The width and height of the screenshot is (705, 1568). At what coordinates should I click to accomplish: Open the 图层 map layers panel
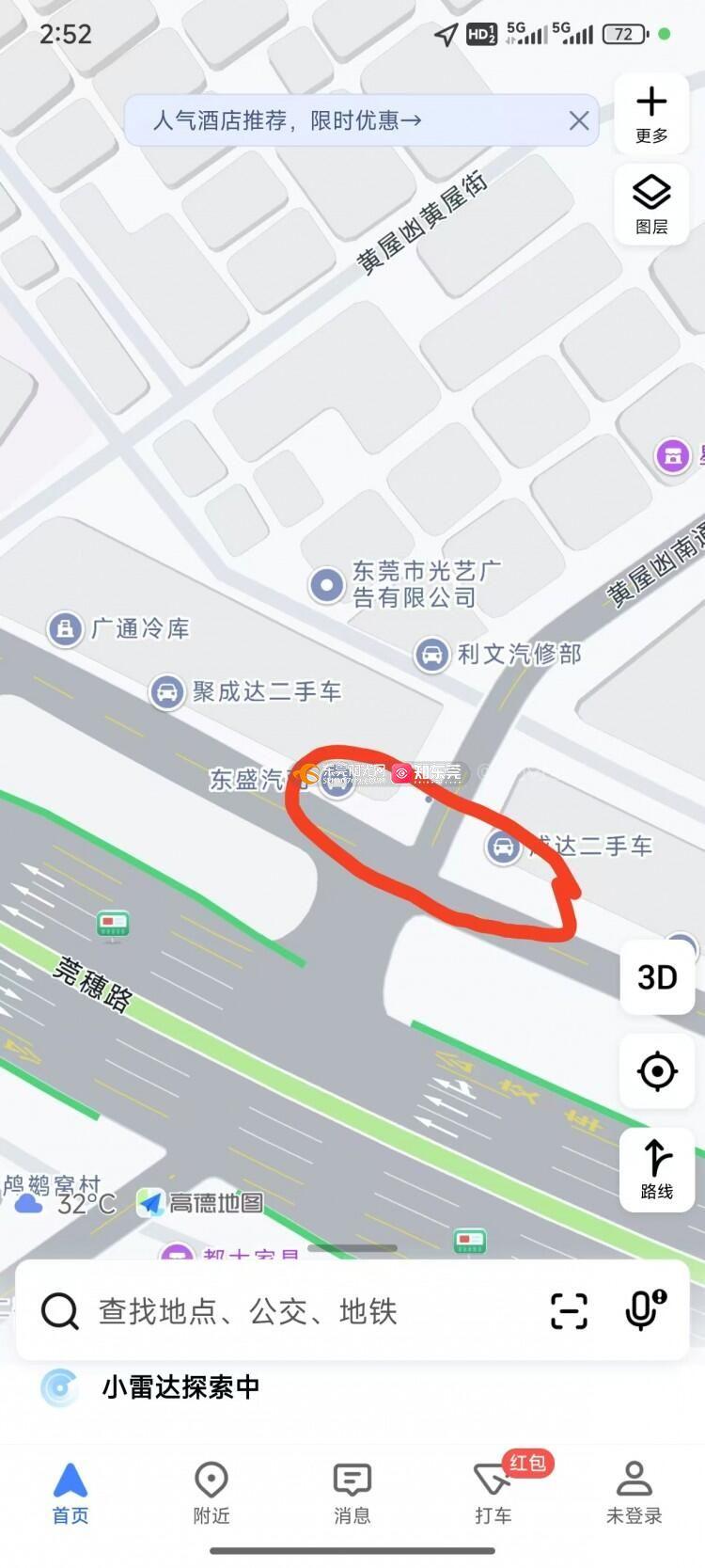[x=651, y=204]
